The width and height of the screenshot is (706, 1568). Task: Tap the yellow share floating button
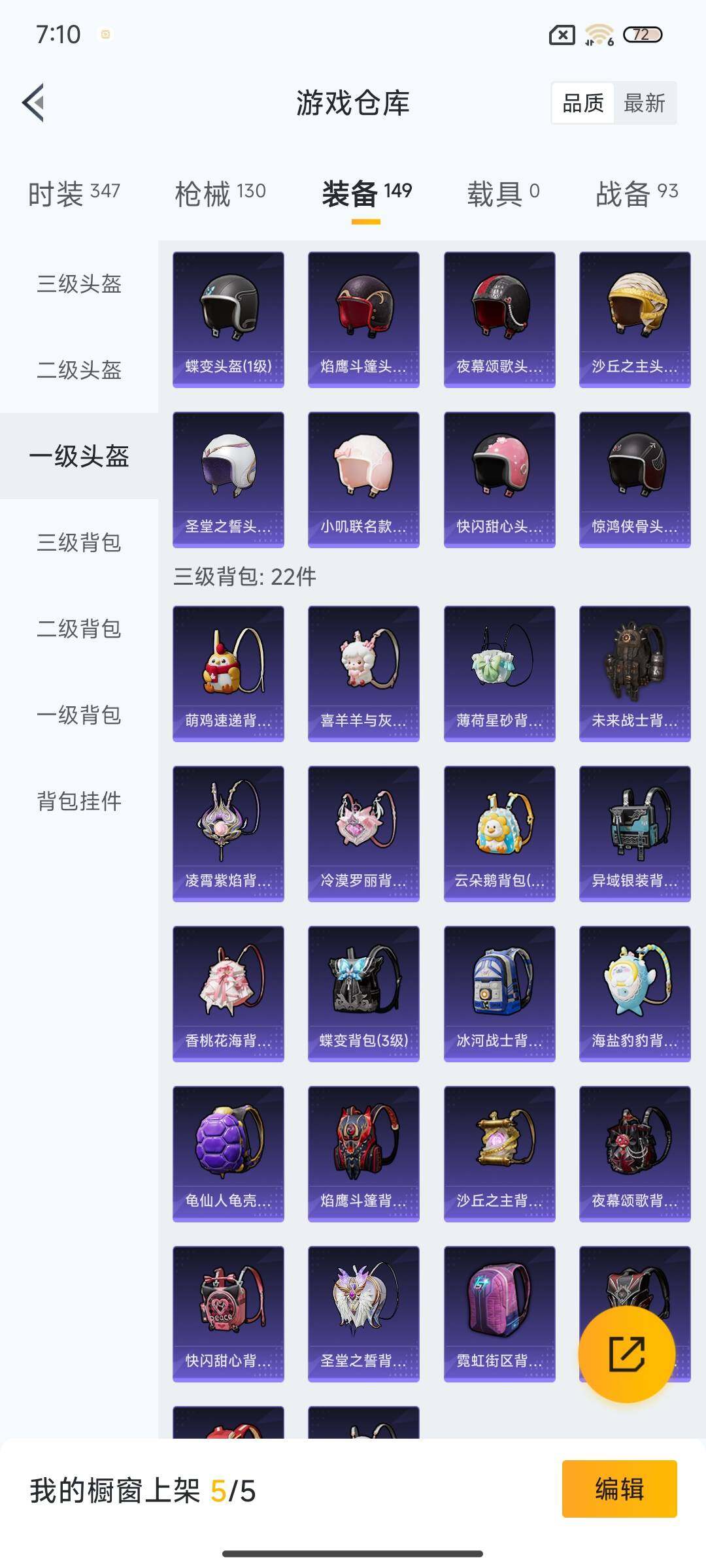click(627, 1354)
